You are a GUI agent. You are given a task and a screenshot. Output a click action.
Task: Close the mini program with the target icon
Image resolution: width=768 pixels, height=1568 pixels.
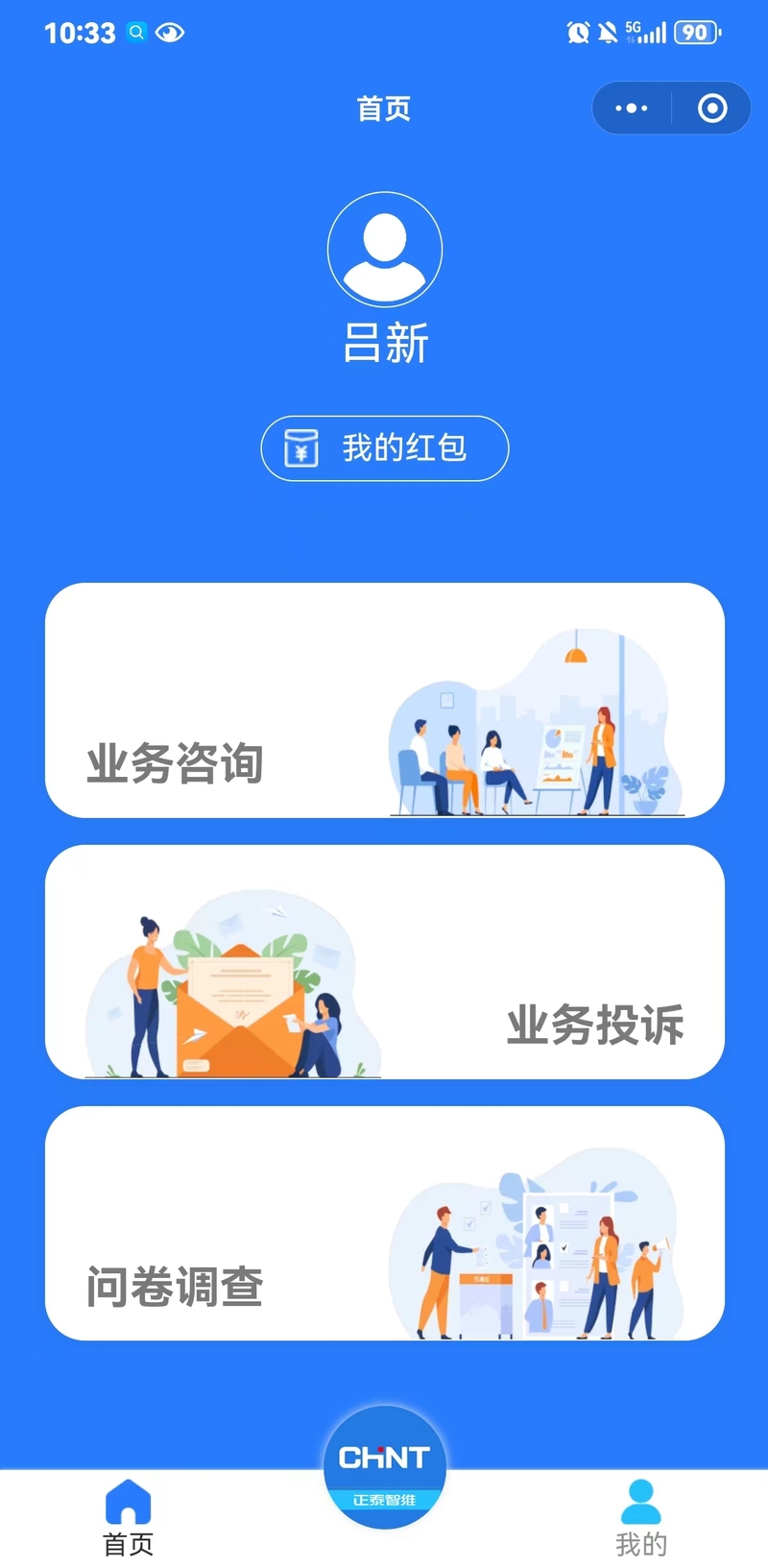tap(711, 109)
